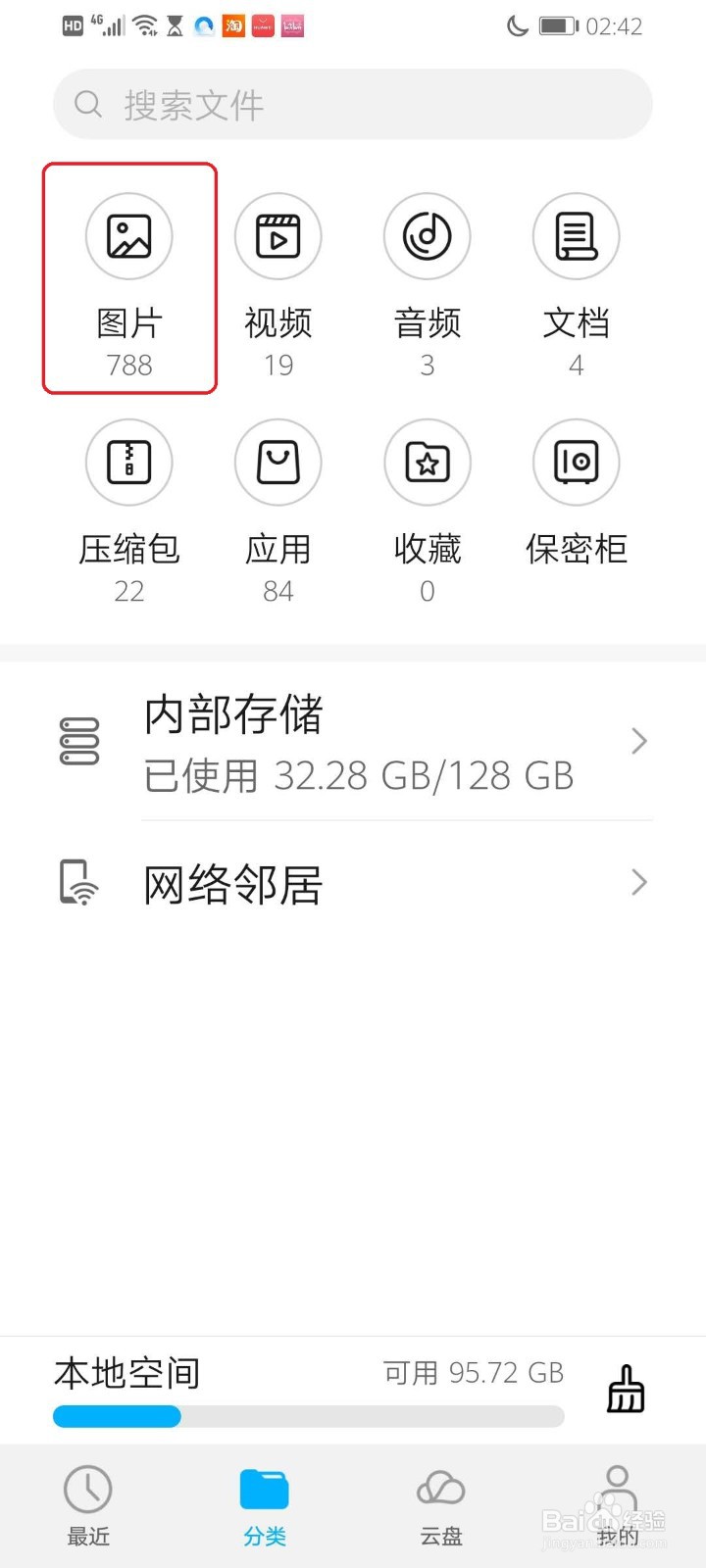Go to the 我的 tab

[x=618, y=1505]
